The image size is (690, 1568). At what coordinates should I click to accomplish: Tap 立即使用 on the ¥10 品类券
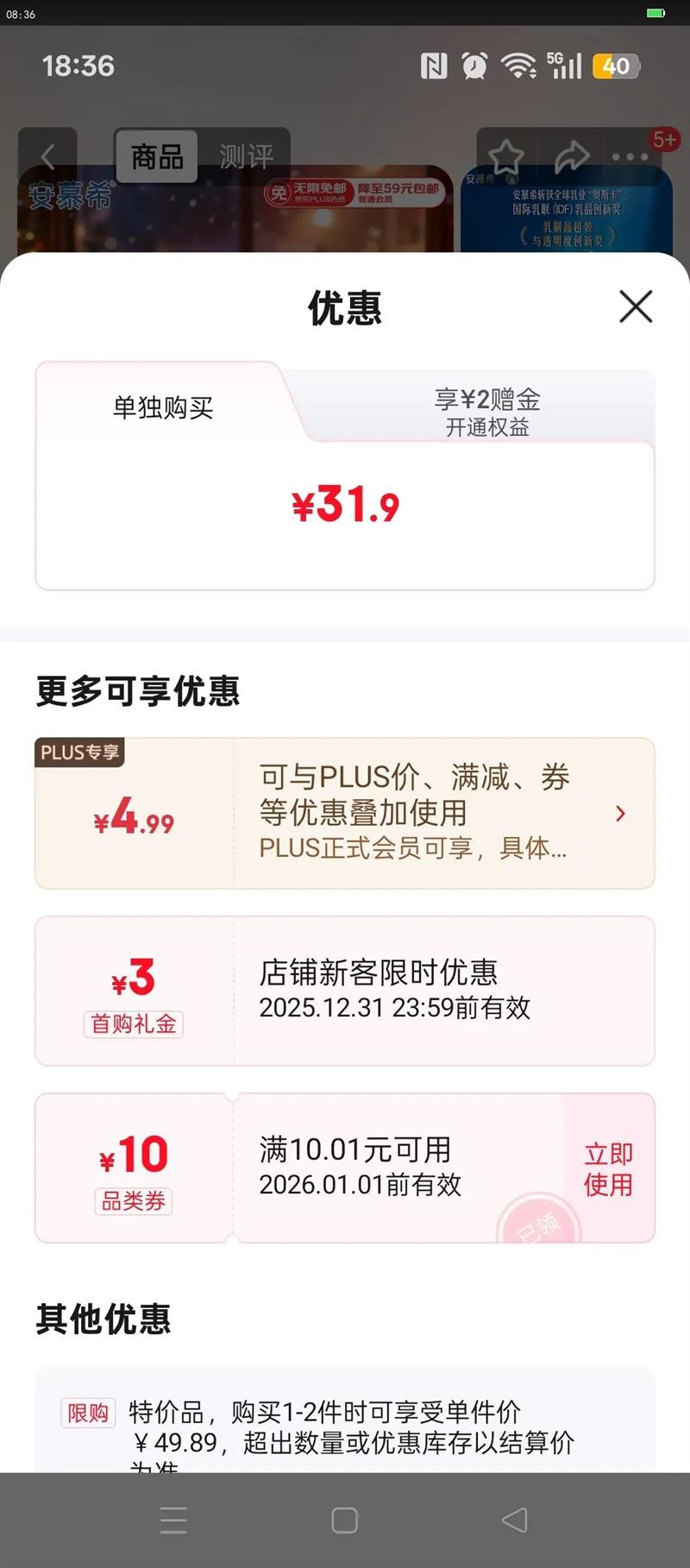(x=607, y=1168)
